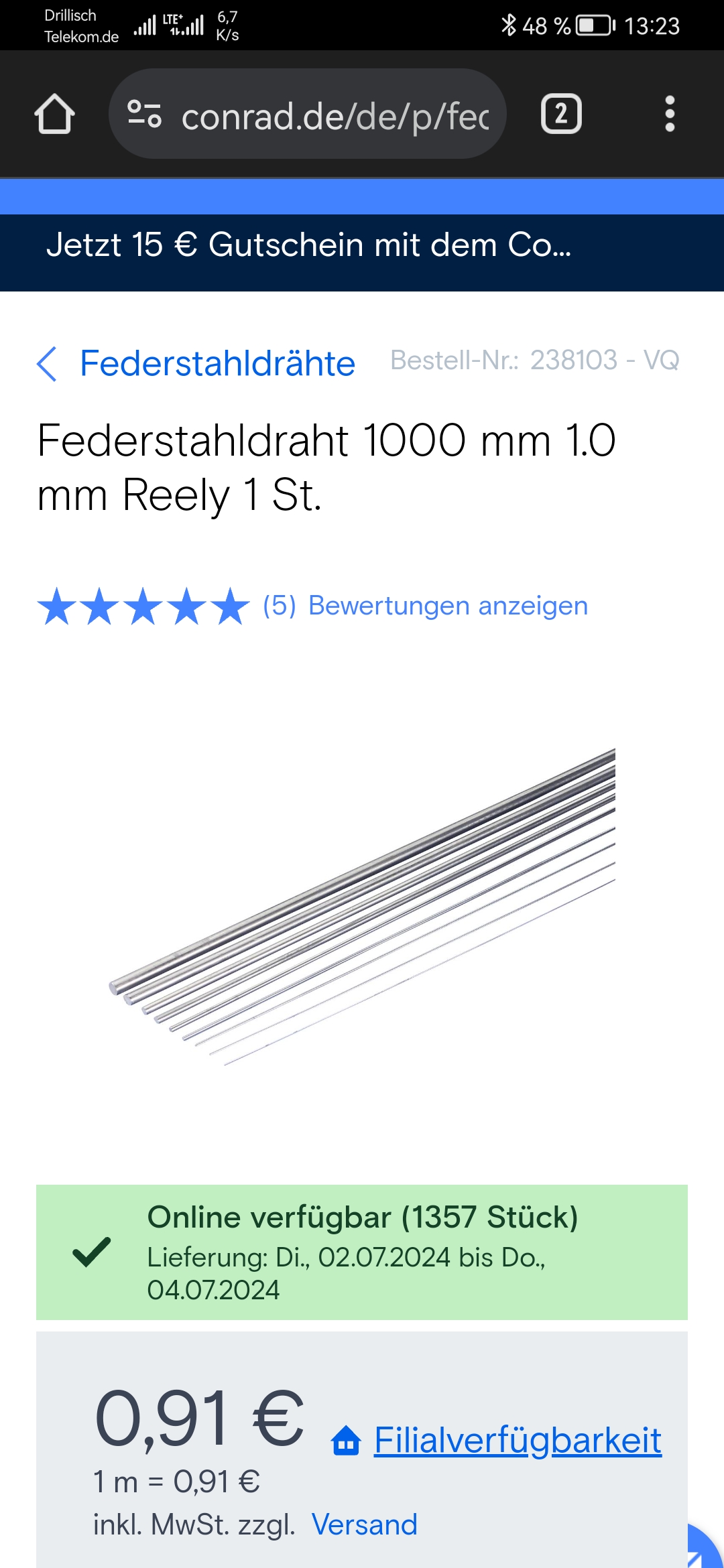Open the Federstahldraht product image

(362, 907)
